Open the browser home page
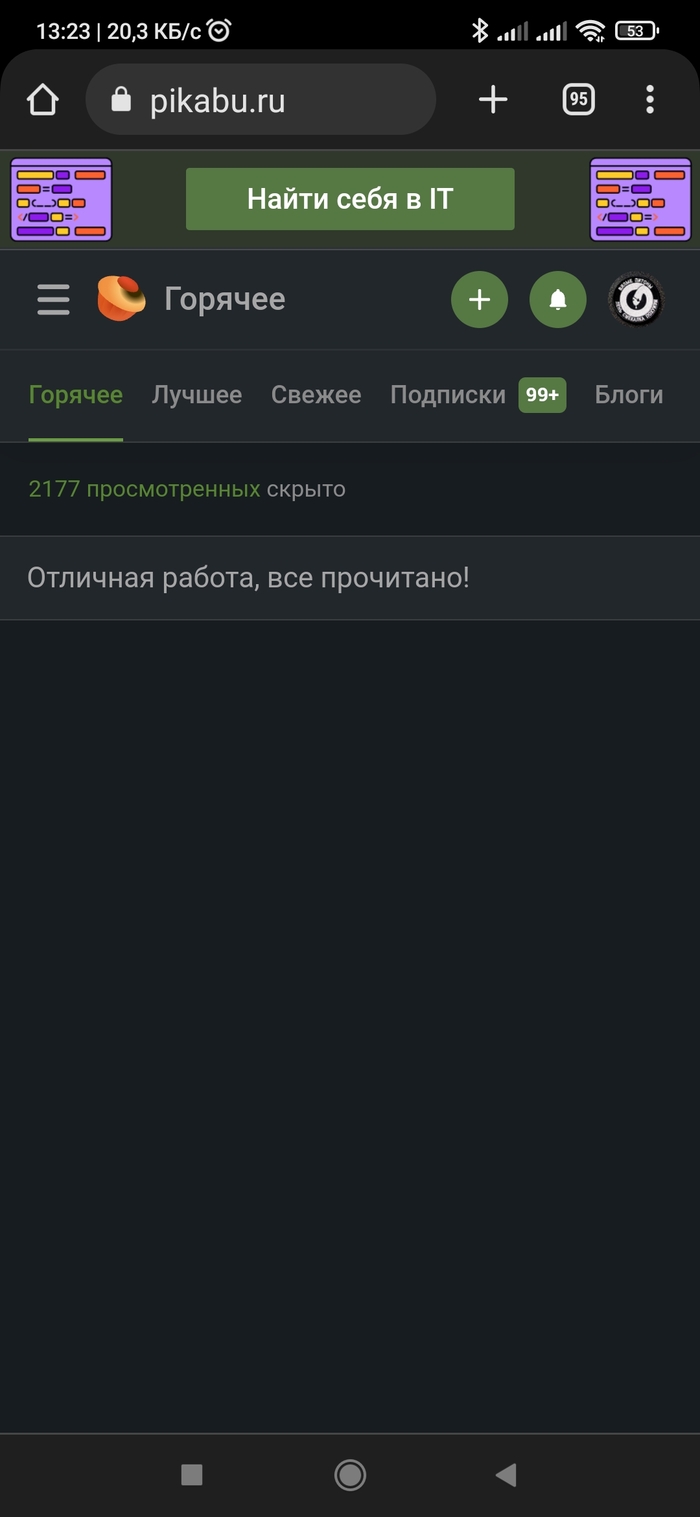Screen dimensions: 700x1517 tap(42, 99)
